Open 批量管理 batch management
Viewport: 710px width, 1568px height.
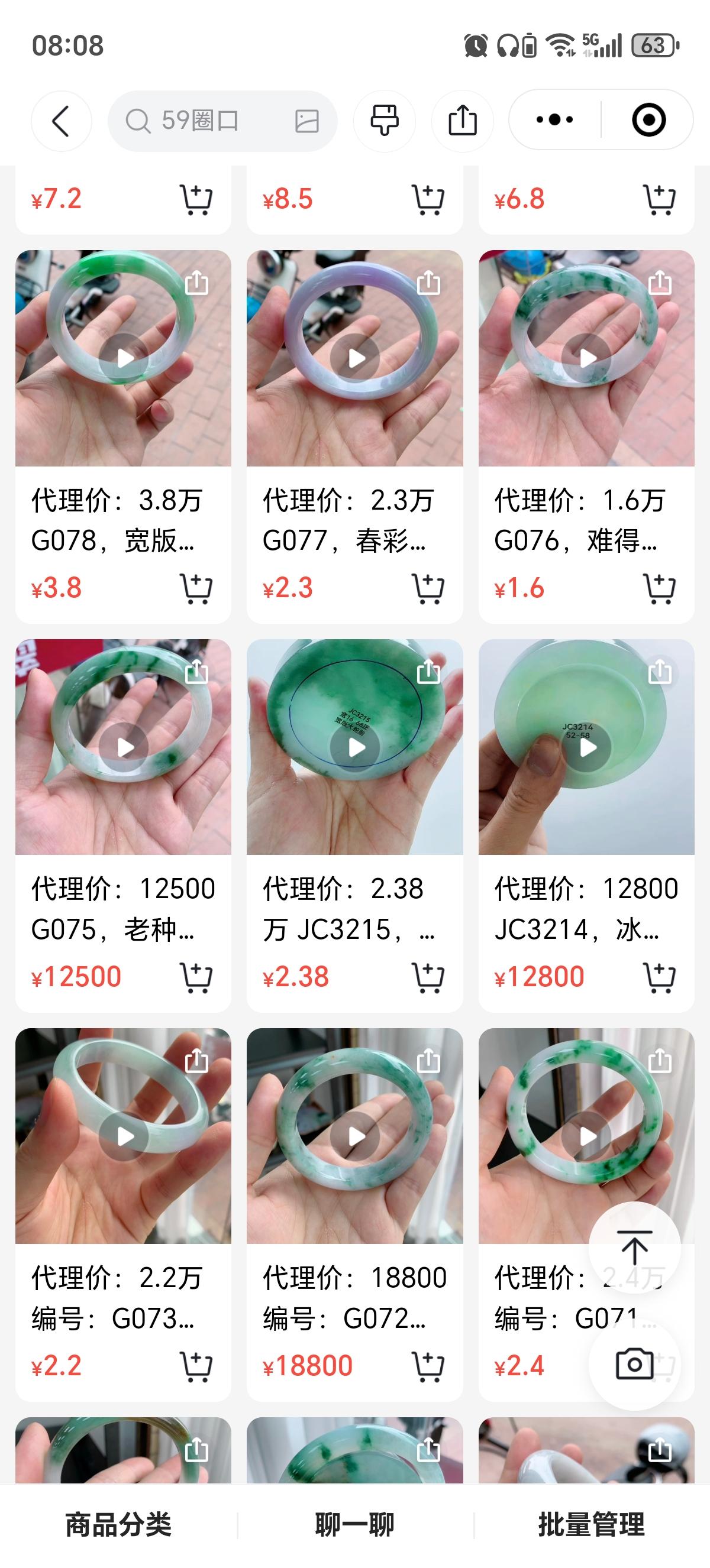point(590,1525)
